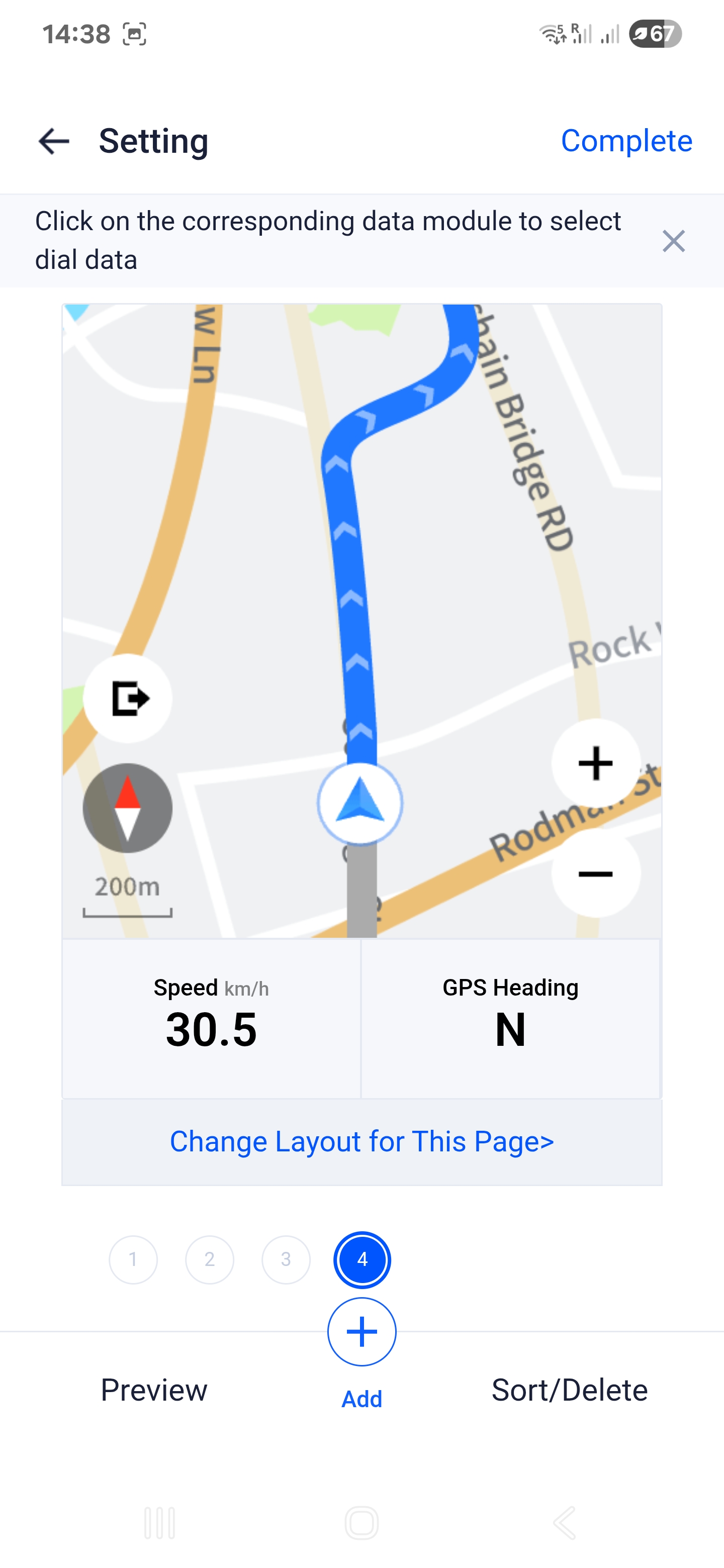Go back from the Setting screen
This screenshot has width=724, height=1568.
pyautogui.click(x=54, y=141)
